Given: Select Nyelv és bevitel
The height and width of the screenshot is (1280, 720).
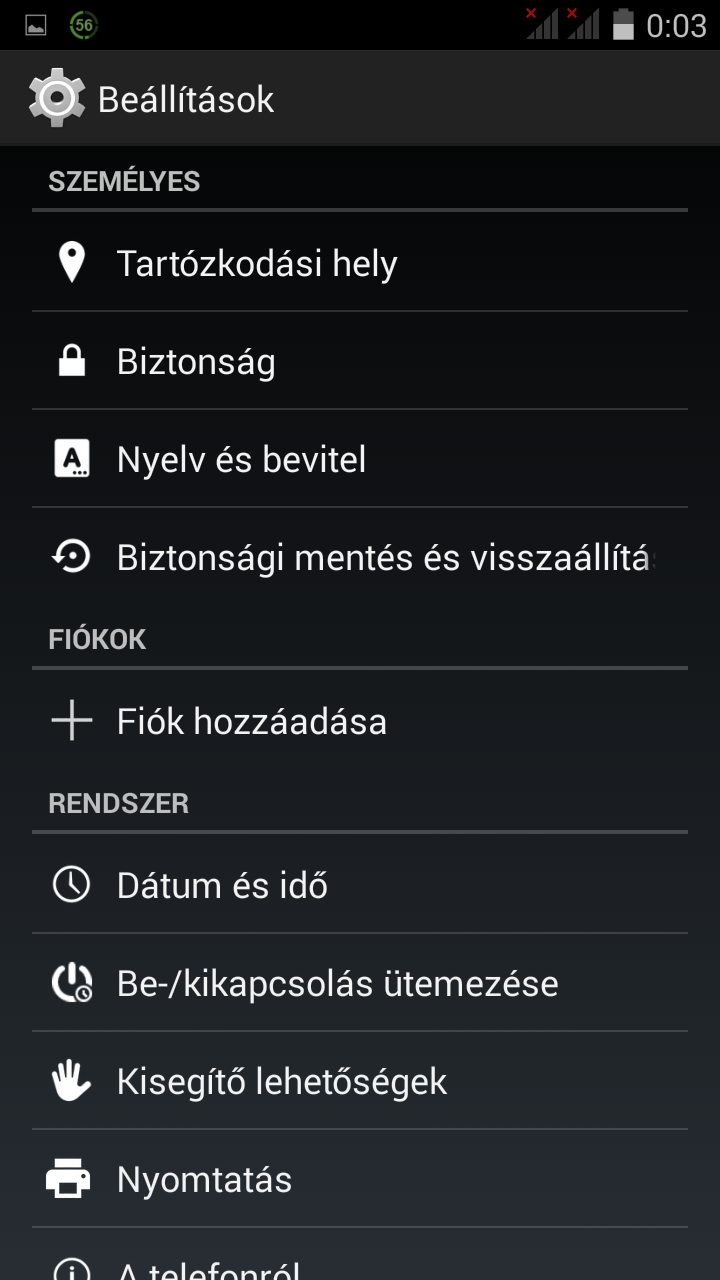Looking at the screenshot, I should 241,459.
